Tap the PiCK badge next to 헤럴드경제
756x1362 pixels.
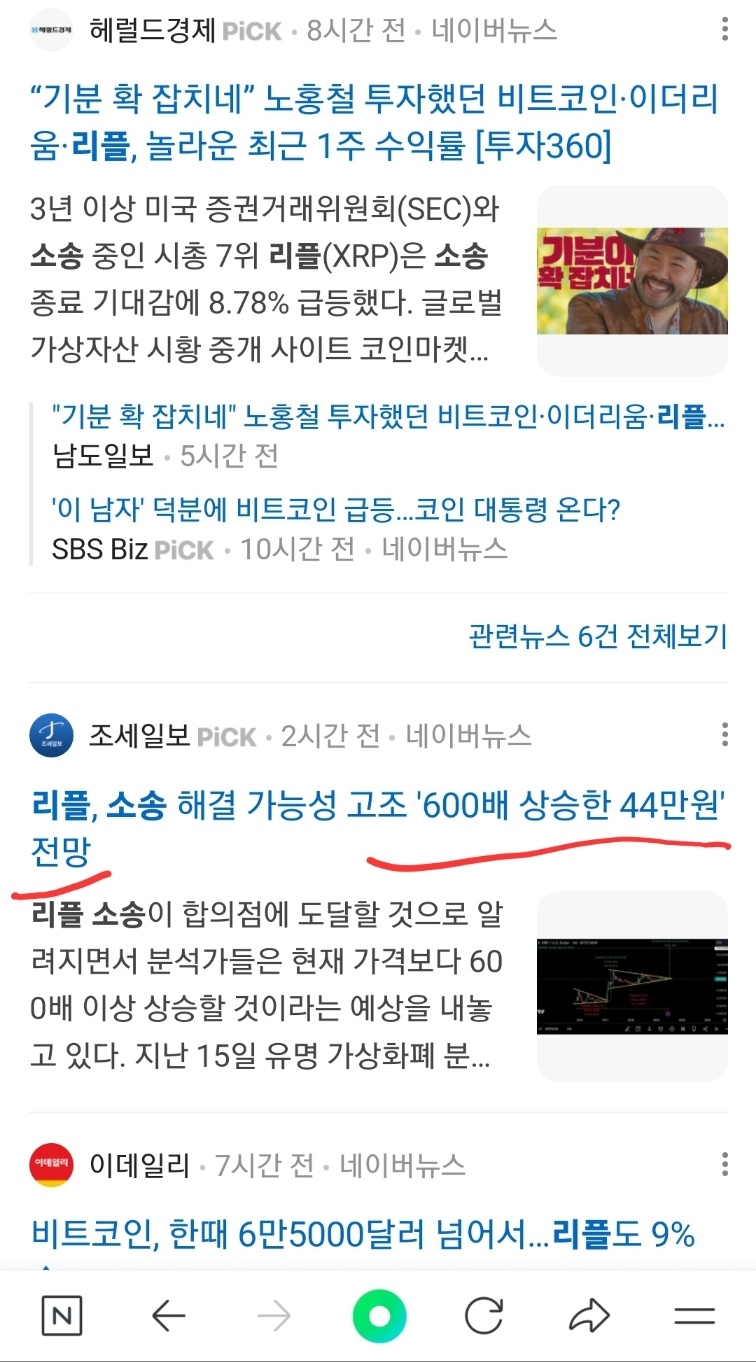(252, 30)
